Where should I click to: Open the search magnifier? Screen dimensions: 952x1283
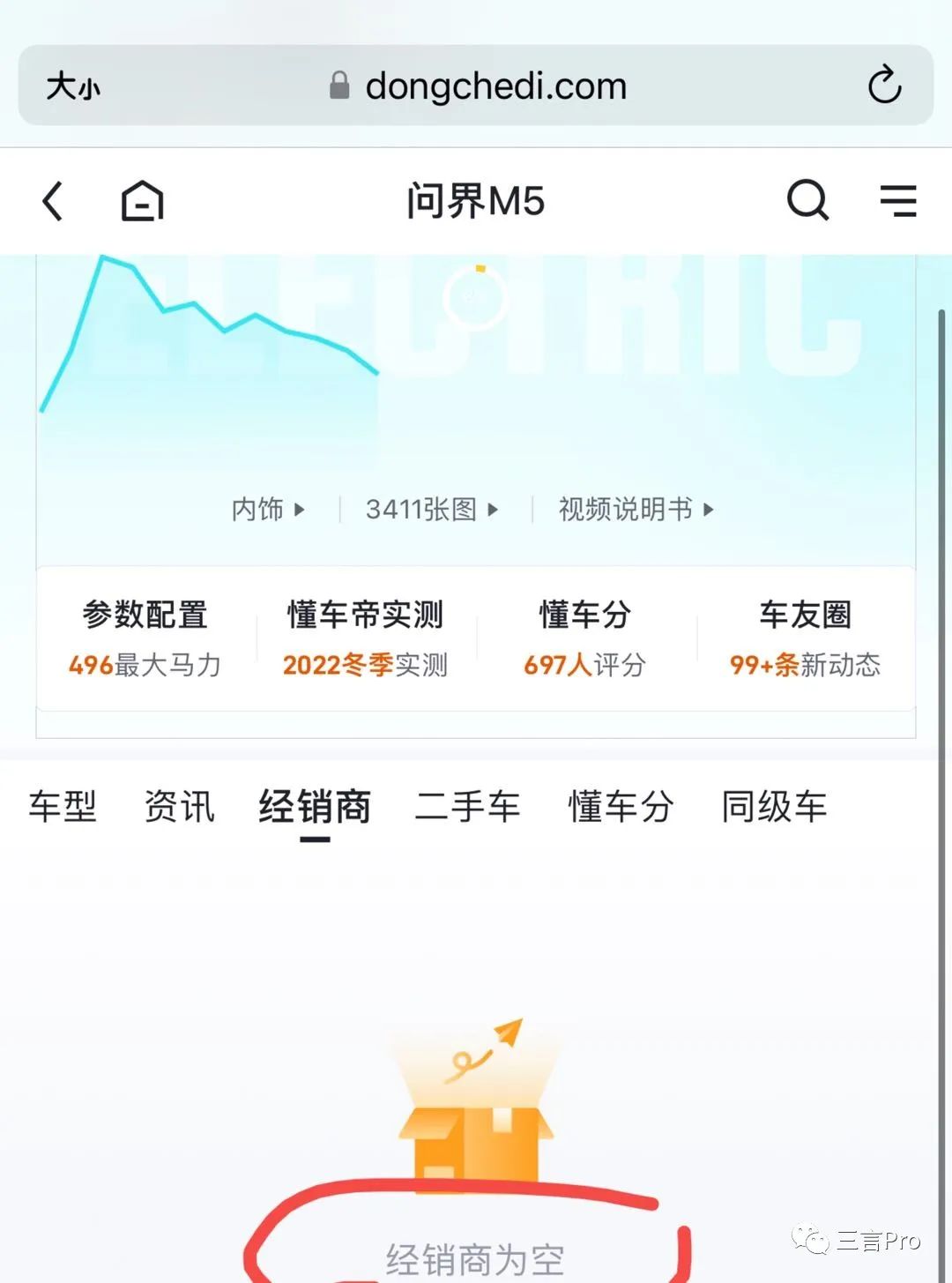pos(807,200)
